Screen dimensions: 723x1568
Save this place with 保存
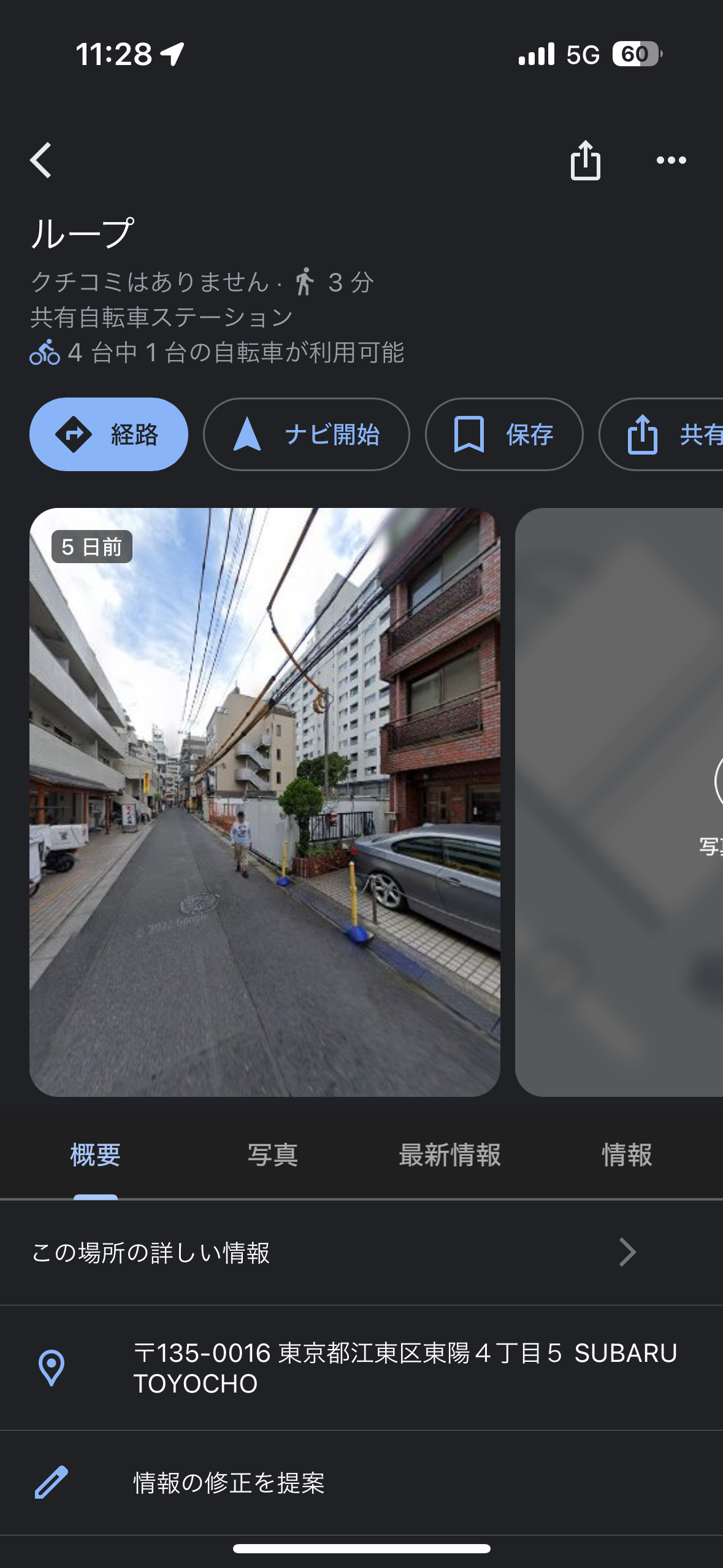504,434
